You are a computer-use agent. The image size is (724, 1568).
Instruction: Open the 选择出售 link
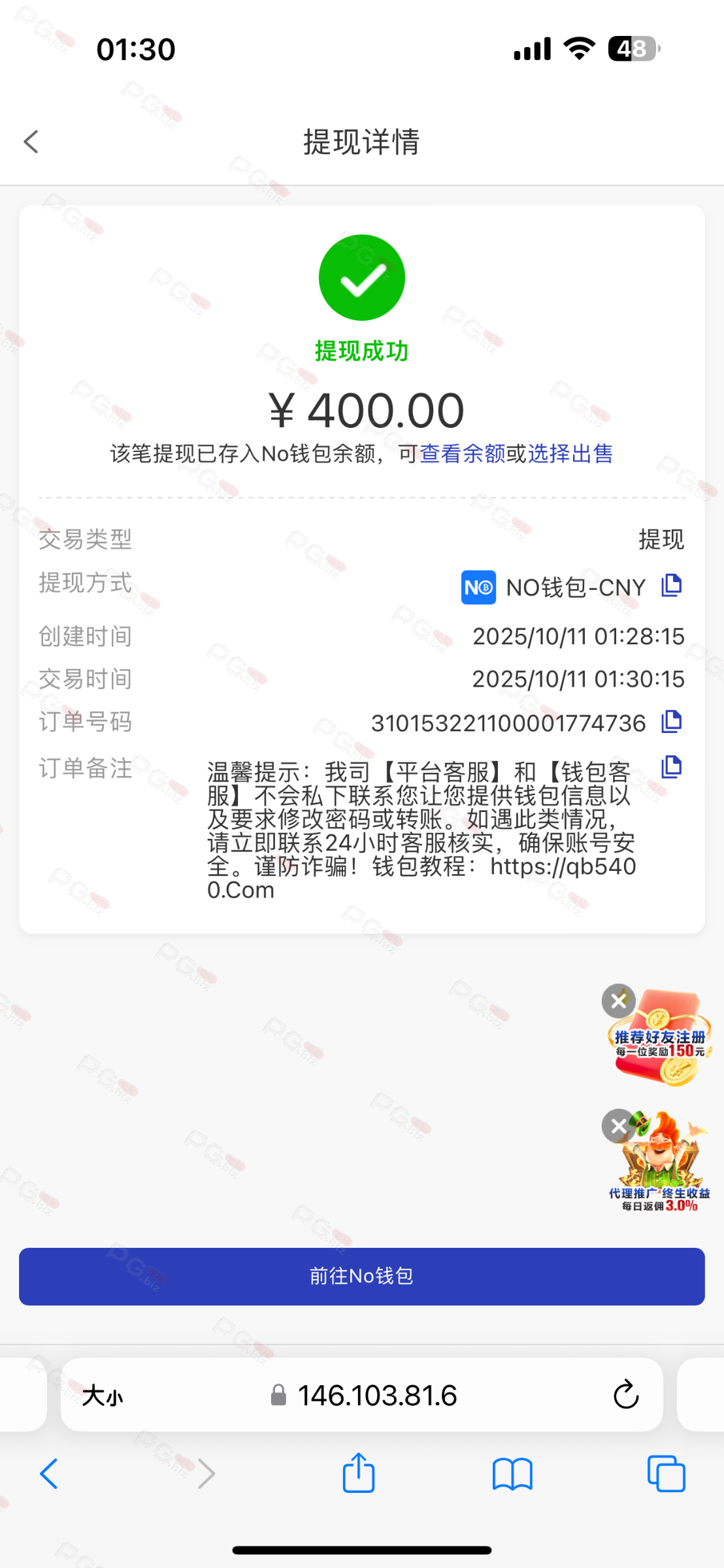pos(570,453)
